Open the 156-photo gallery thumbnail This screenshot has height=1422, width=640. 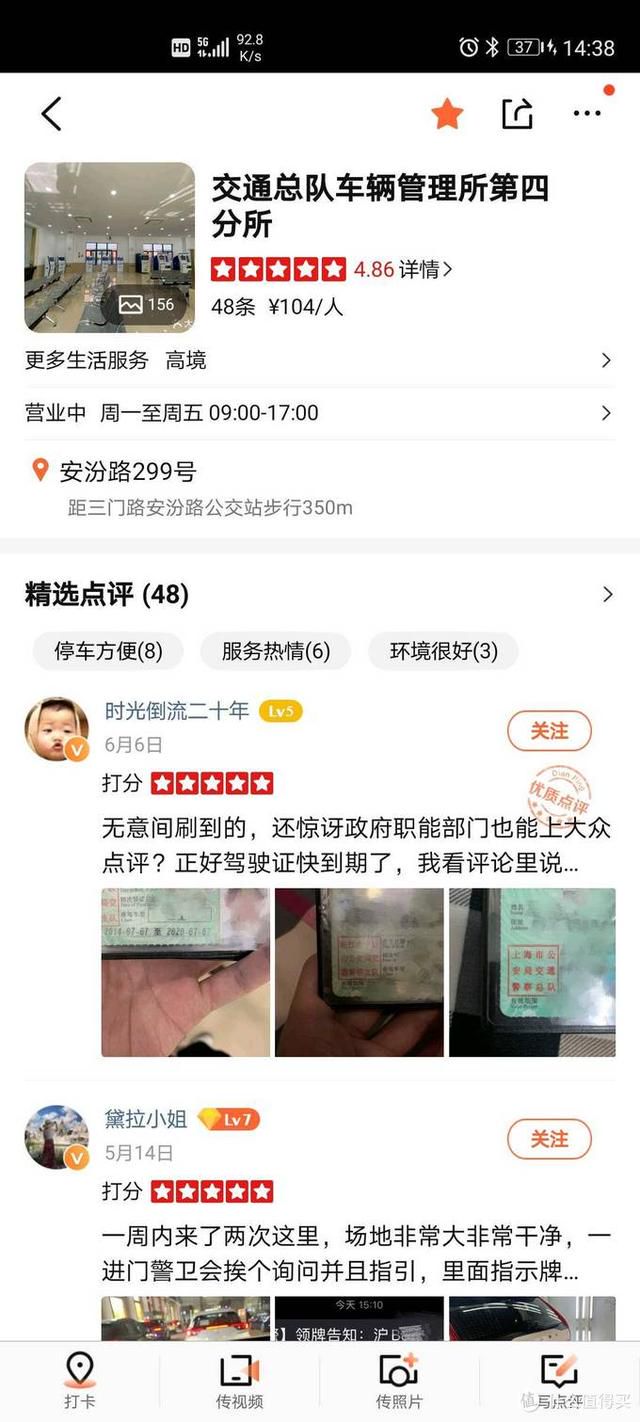110,247
